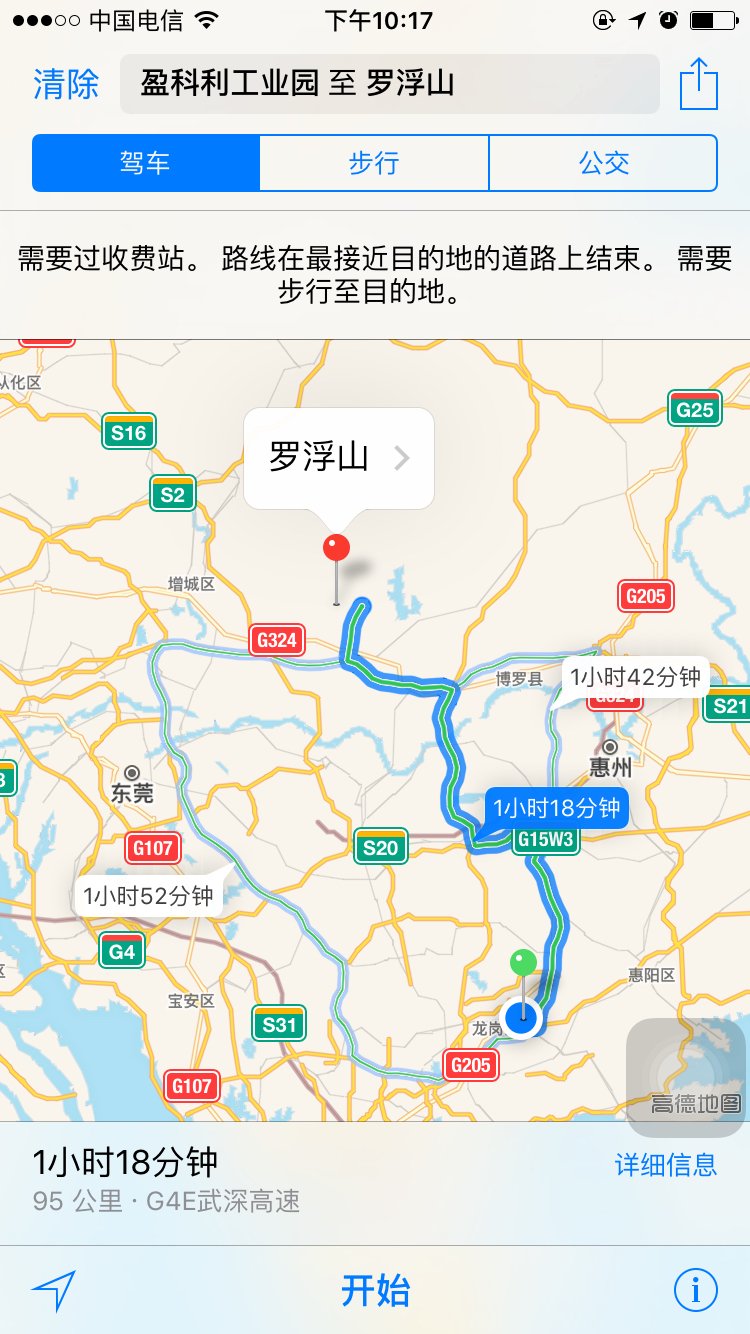
Task: Open the 罗浮山 destination callout
Action: [338, 458]
